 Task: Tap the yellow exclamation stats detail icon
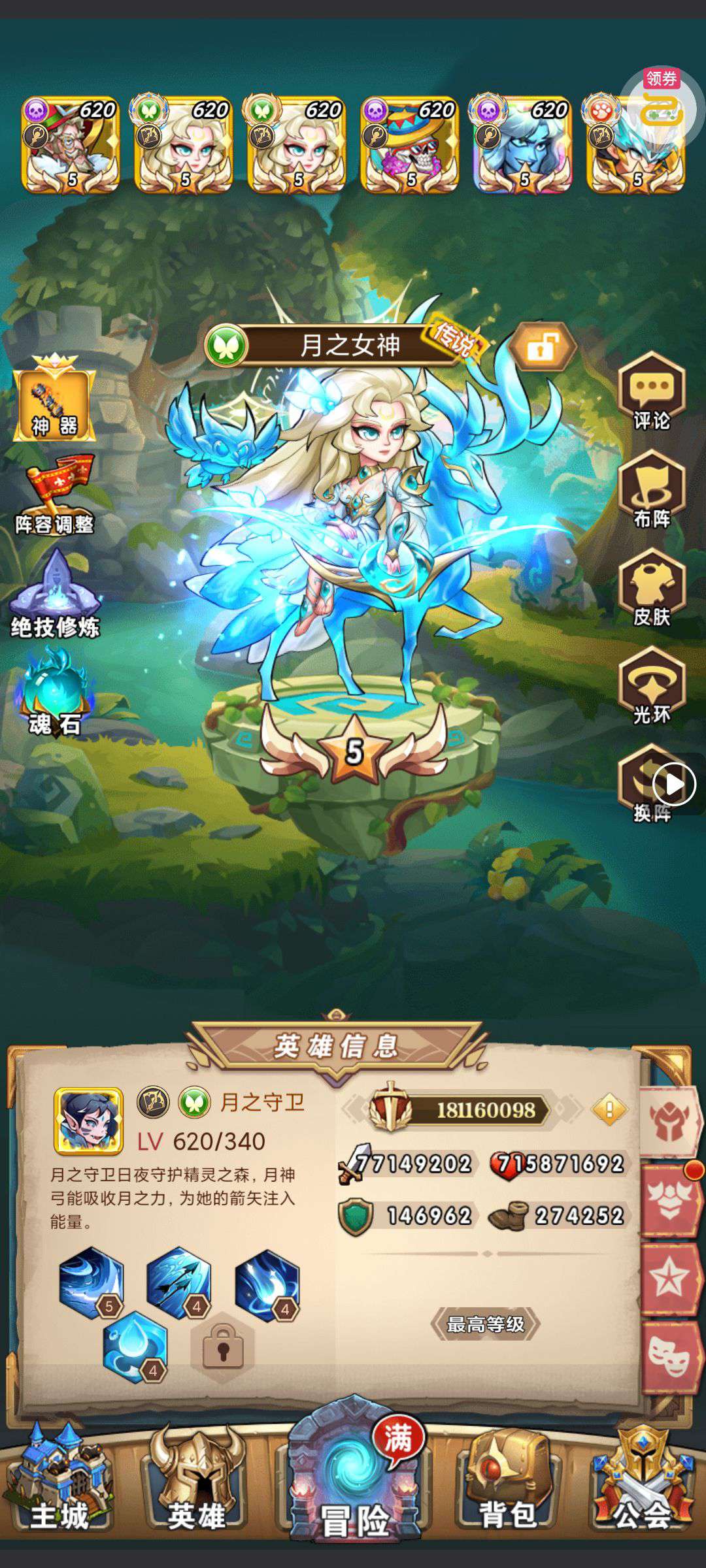(609, 1110)
